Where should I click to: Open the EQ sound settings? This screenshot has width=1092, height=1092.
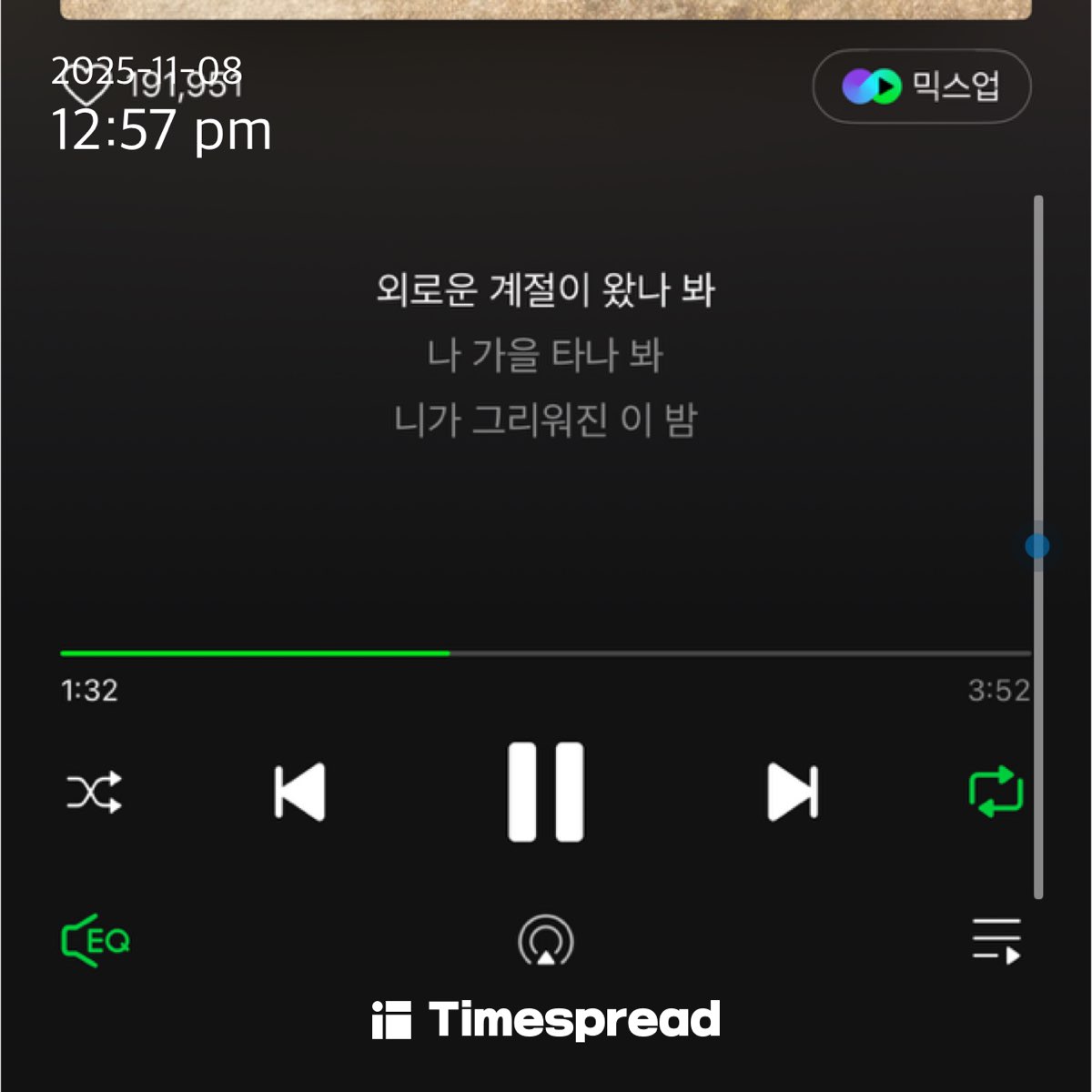(96, 939)
